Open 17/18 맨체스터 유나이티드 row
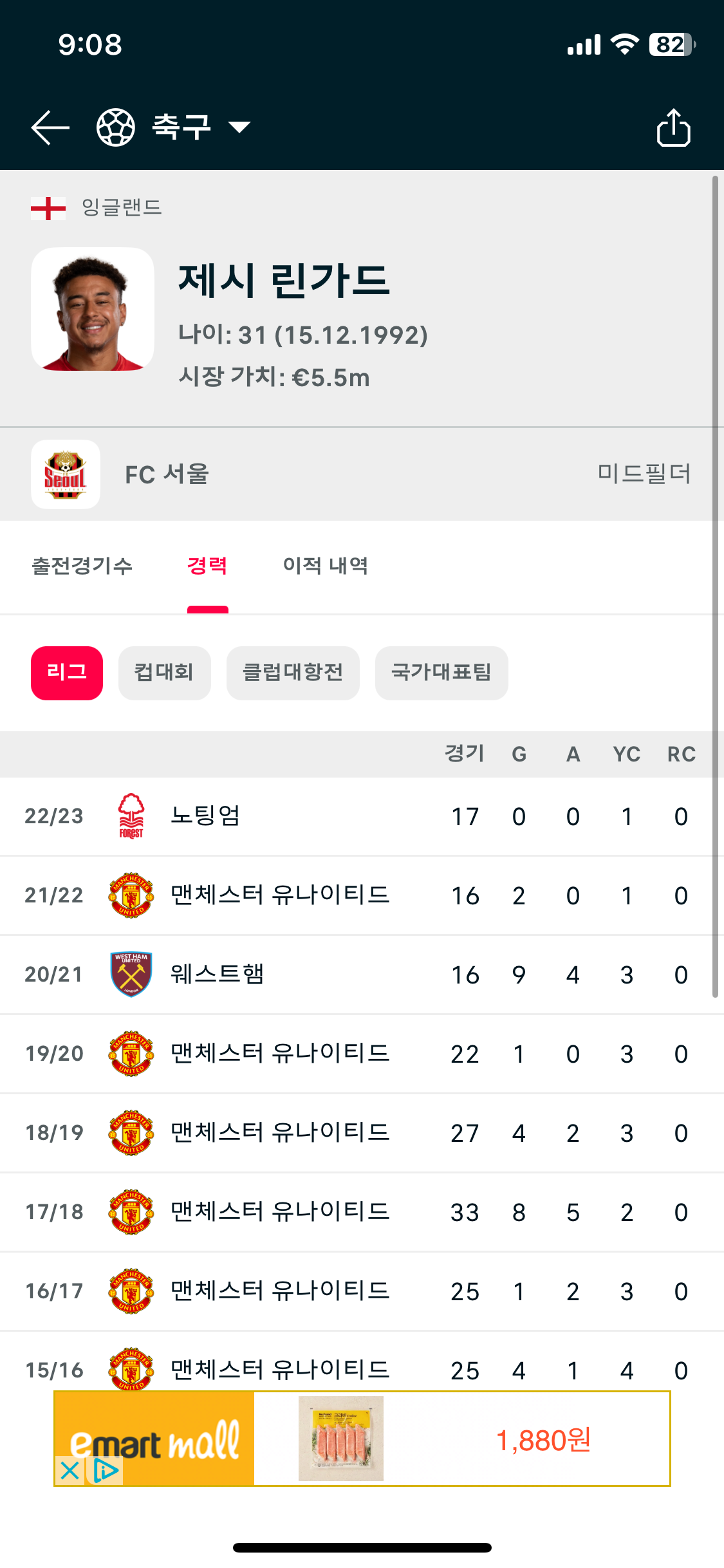 [x=362, y=1212]
